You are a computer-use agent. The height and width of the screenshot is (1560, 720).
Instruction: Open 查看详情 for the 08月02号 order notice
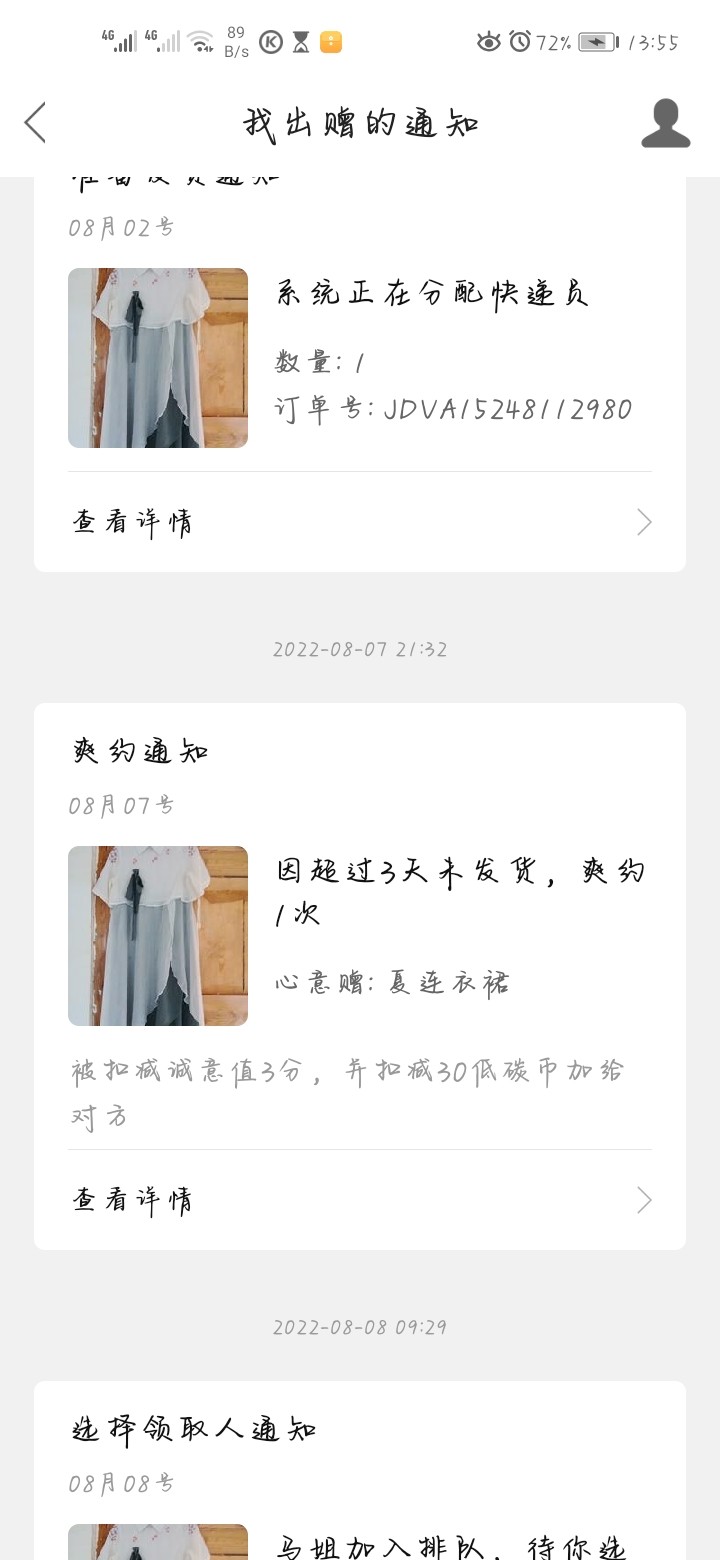coord(360,522)
